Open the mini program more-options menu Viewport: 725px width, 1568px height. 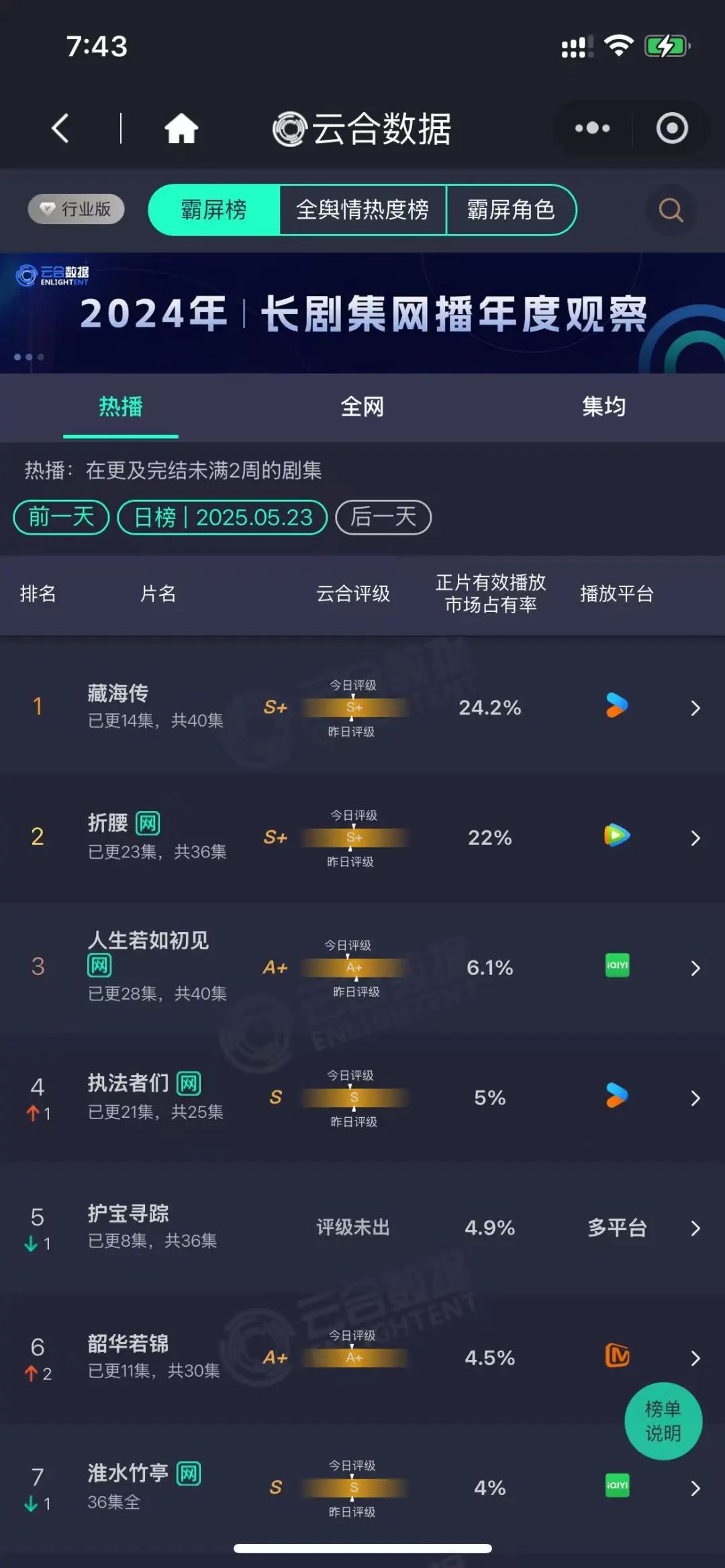pyautogui.click(x=592, y=128)
